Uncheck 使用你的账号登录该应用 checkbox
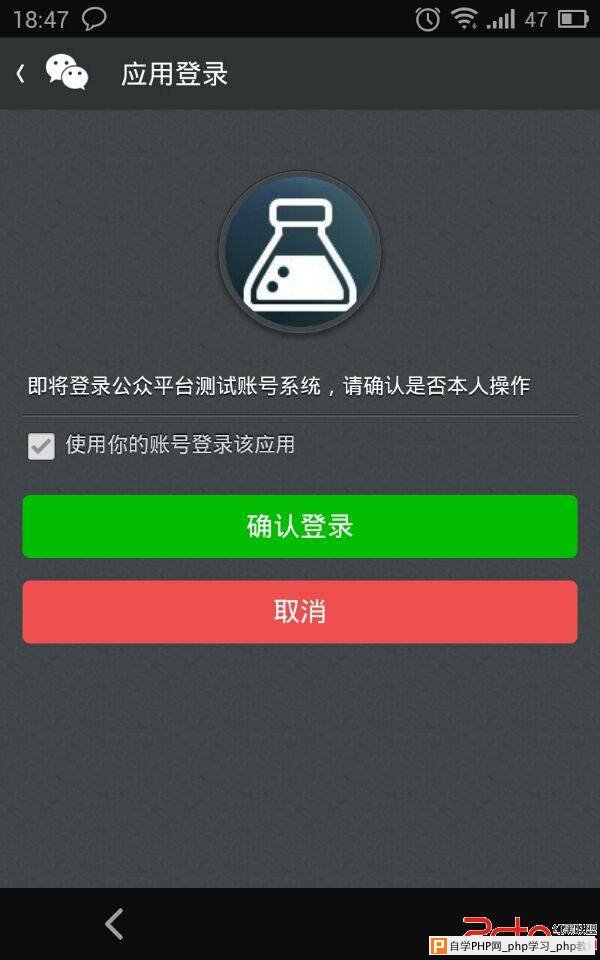Image resolution: width=600 pixels, height=960 pixels. [x=41, y=446]
